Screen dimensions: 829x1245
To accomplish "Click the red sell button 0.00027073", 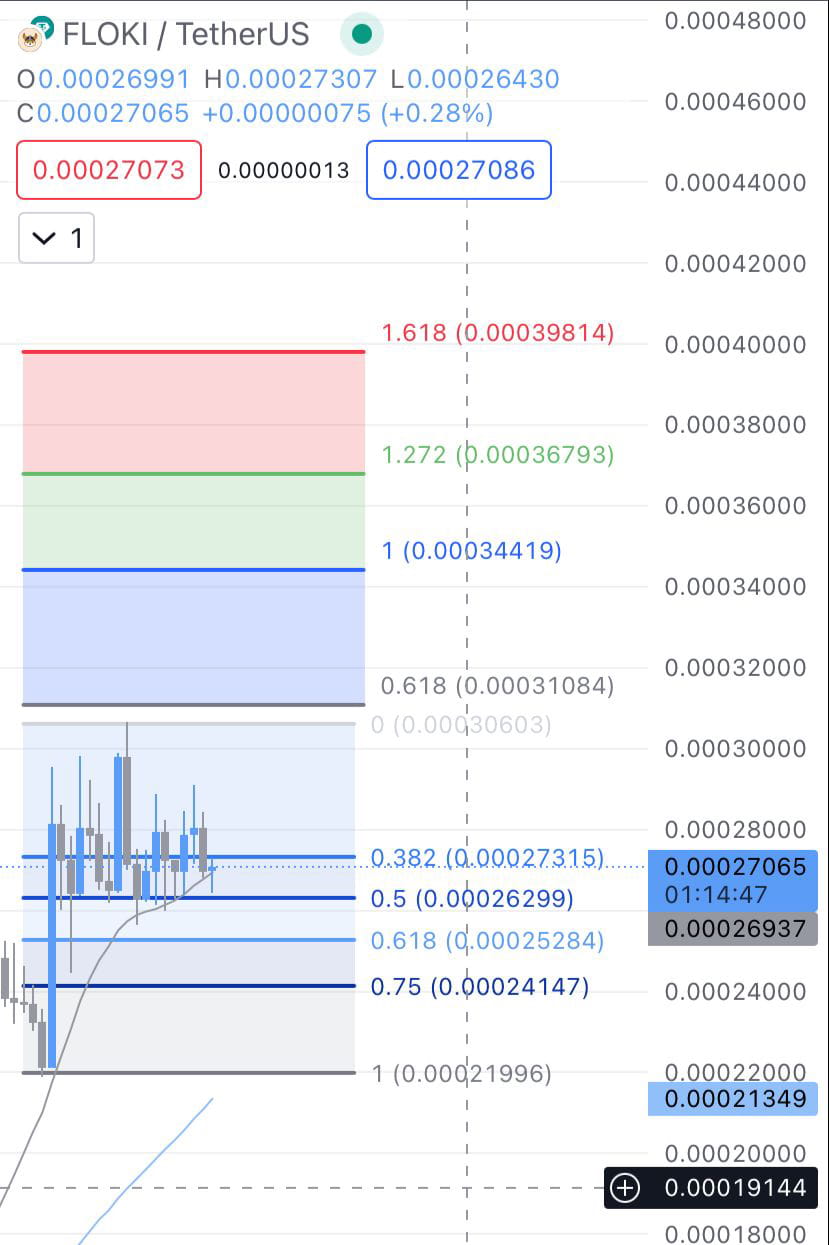I will point(108,170).
